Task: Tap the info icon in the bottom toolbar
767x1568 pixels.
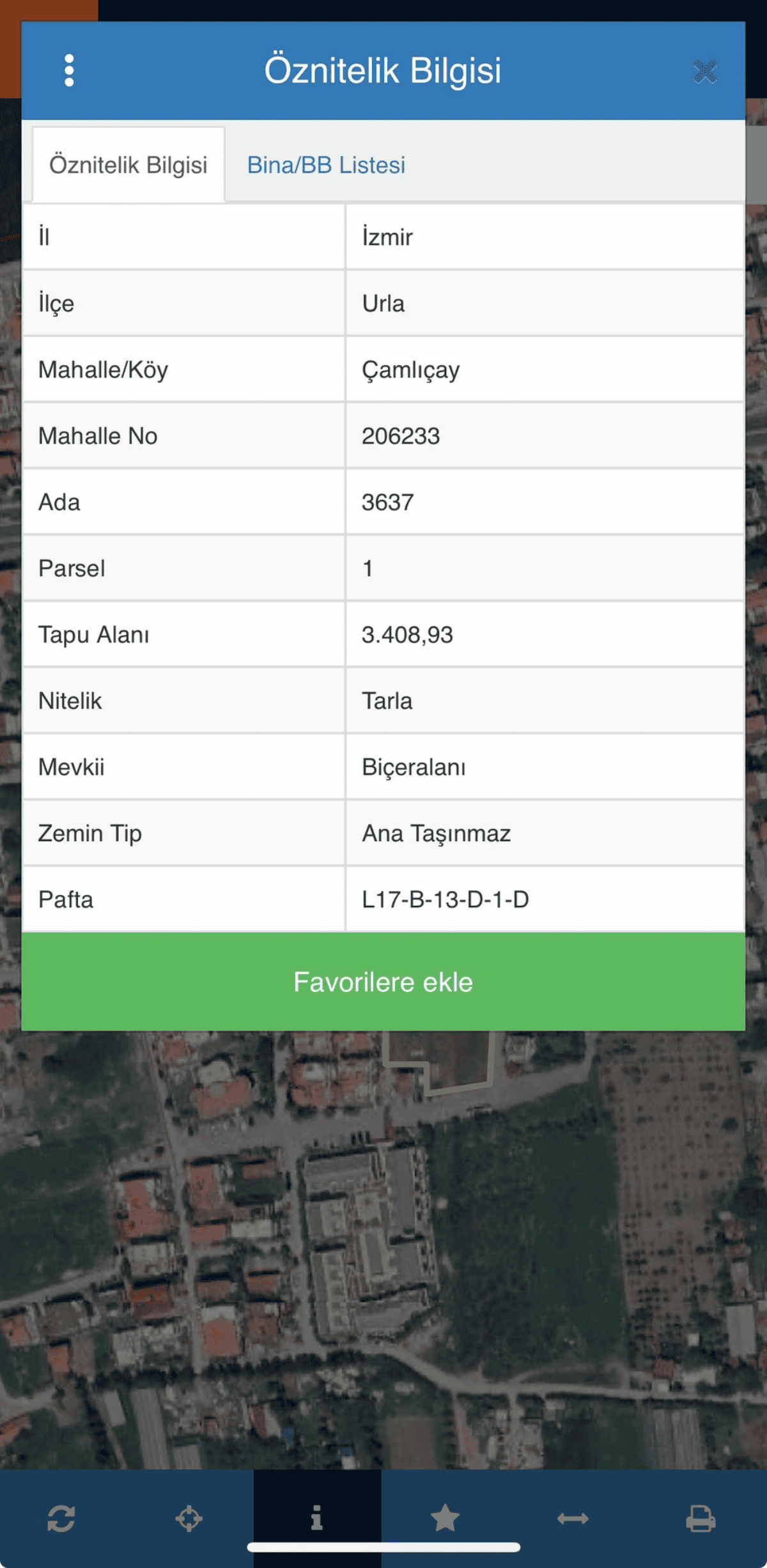Action: click(317, 1518)
